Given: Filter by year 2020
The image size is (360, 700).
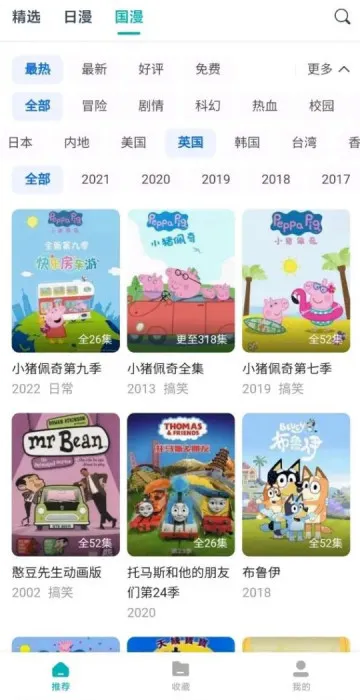Looking at the screenshot, I should click(156, 179).
